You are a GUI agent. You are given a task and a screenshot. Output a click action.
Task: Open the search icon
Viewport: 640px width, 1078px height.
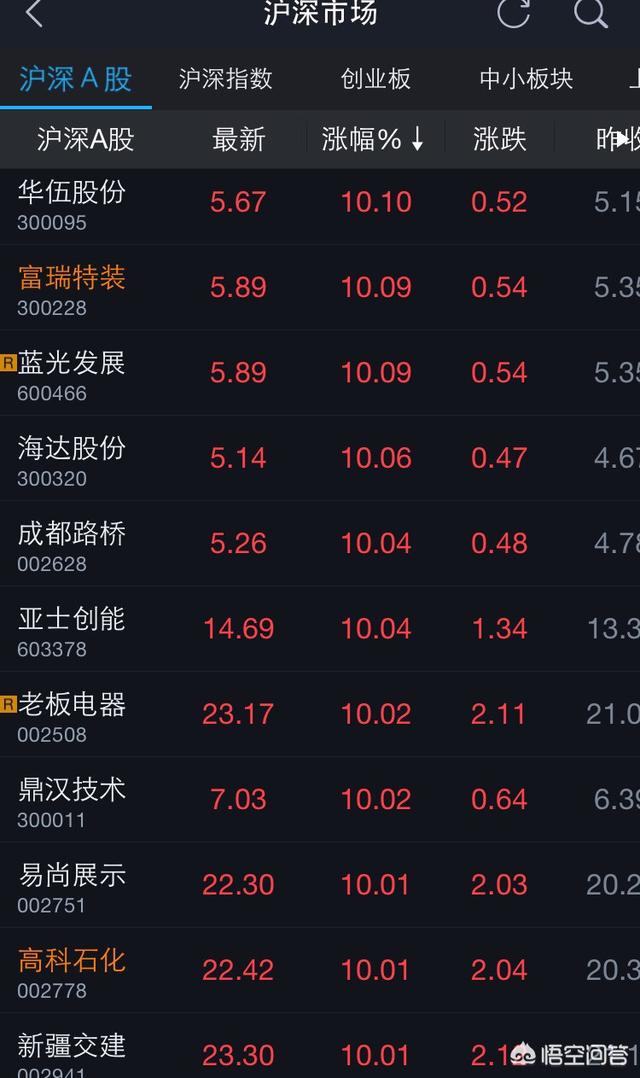coord(590,13)
